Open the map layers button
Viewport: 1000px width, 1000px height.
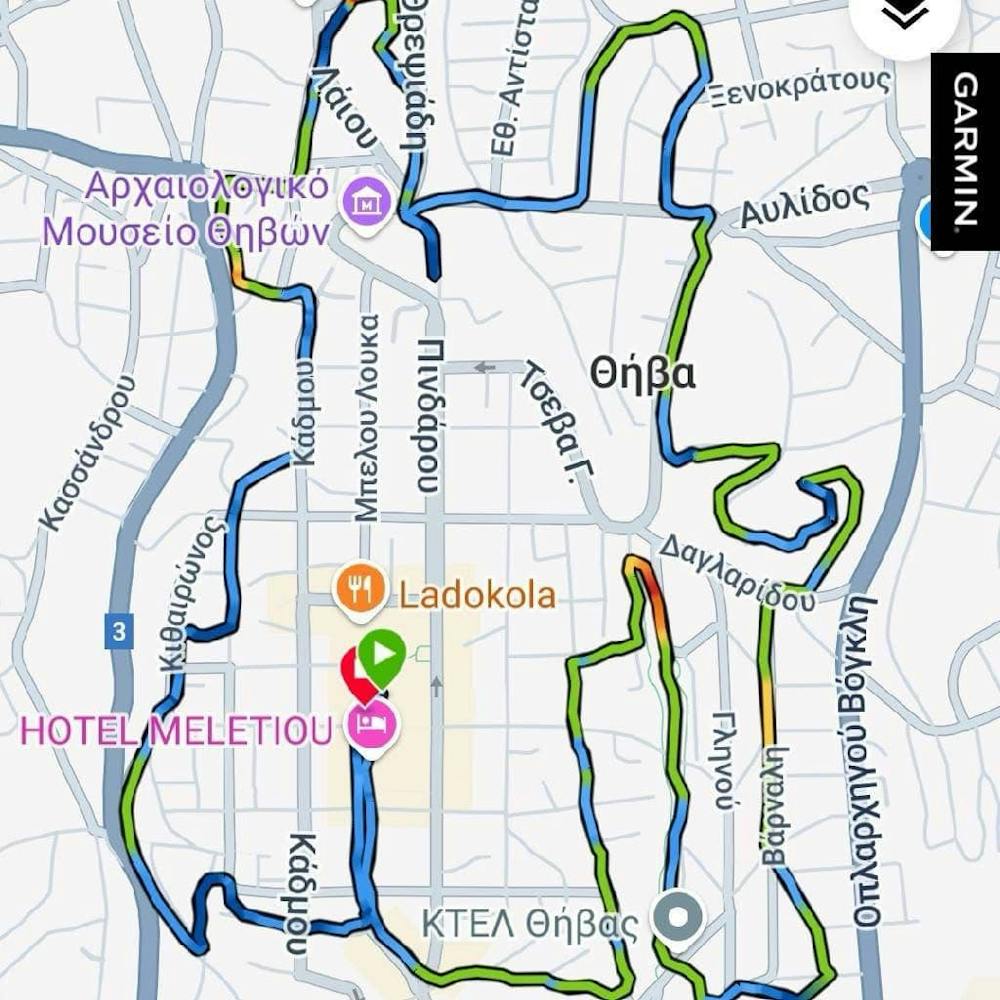pos(904,15)
